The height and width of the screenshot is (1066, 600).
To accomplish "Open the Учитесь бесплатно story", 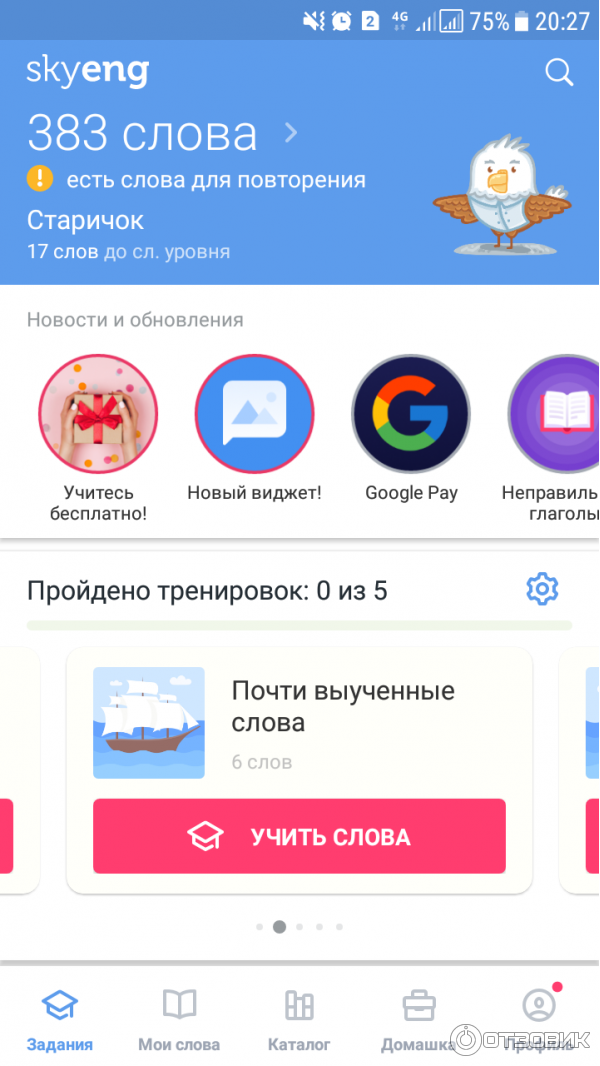I will 98,414.
